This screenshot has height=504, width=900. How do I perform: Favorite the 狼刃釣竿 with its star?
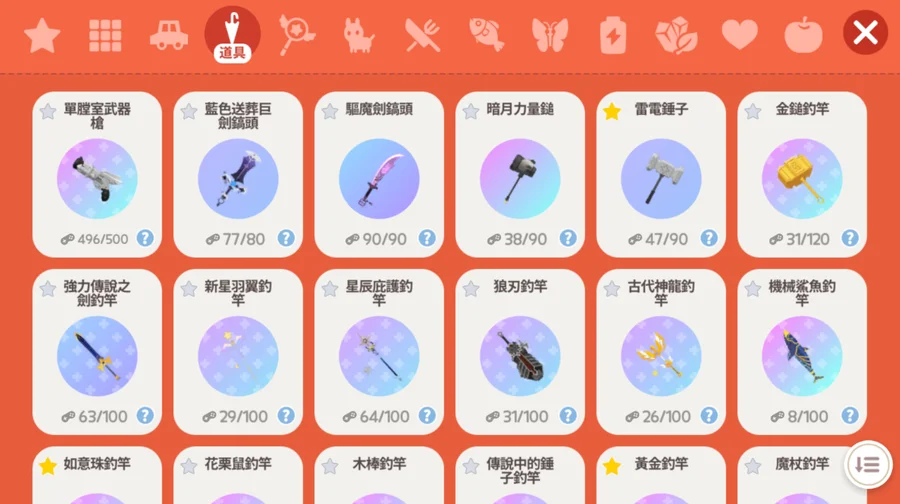click(x=471, y=288)
